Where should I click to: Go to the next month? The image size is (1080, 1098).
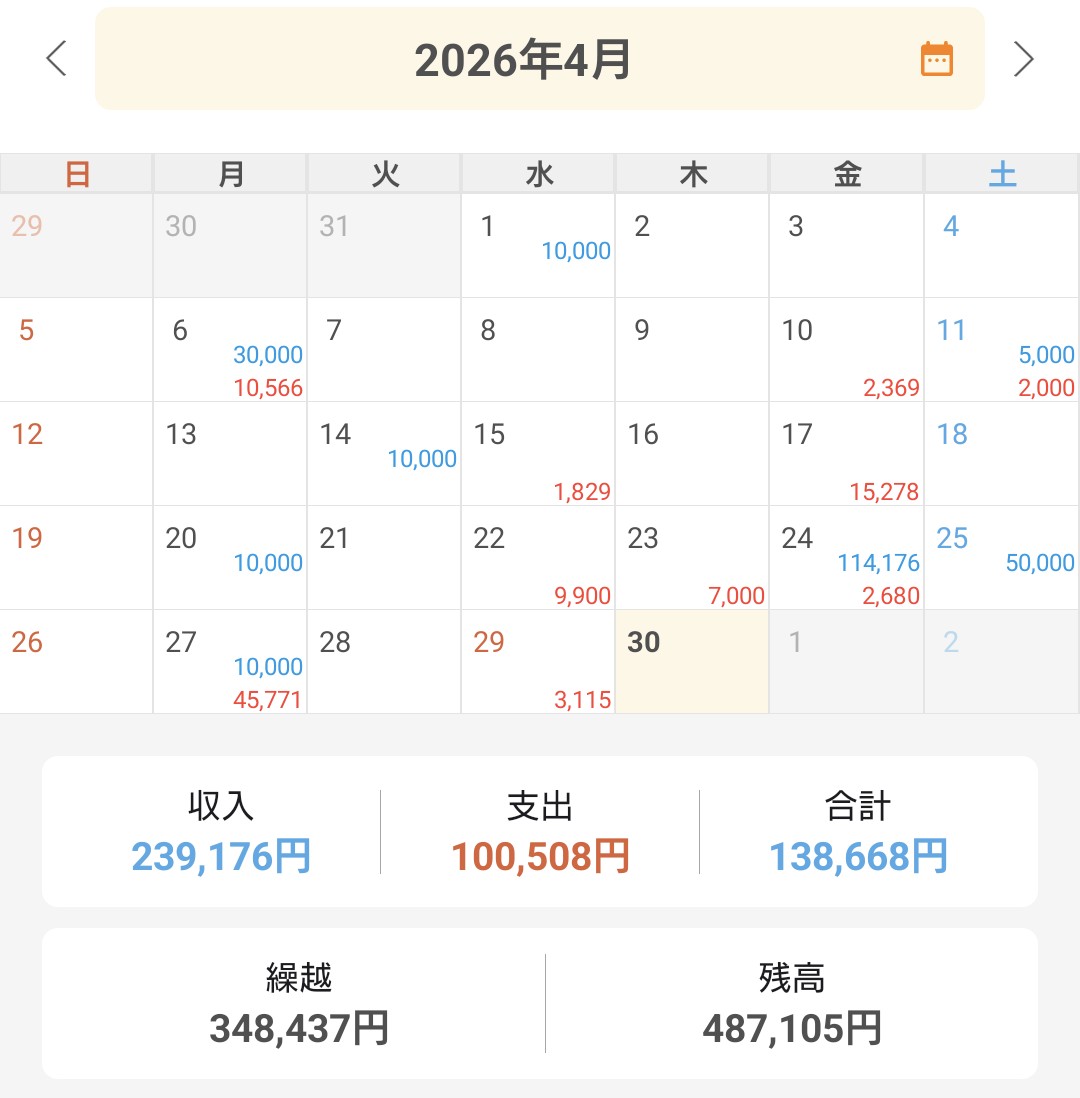[1023, 59]
